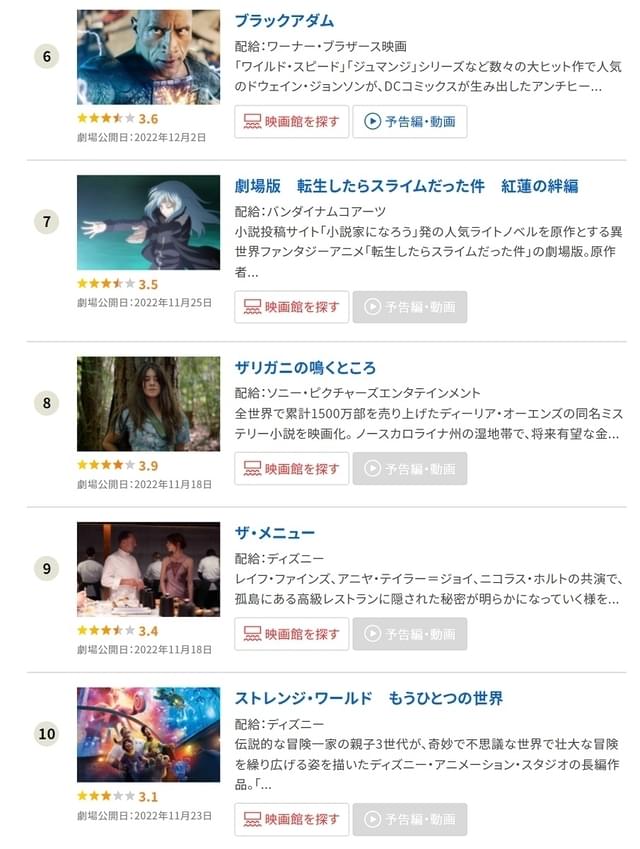View the 転生したらスライムだった件 poster image
Viewport: 640px width, 849px height.
click(x=148, y=223)
